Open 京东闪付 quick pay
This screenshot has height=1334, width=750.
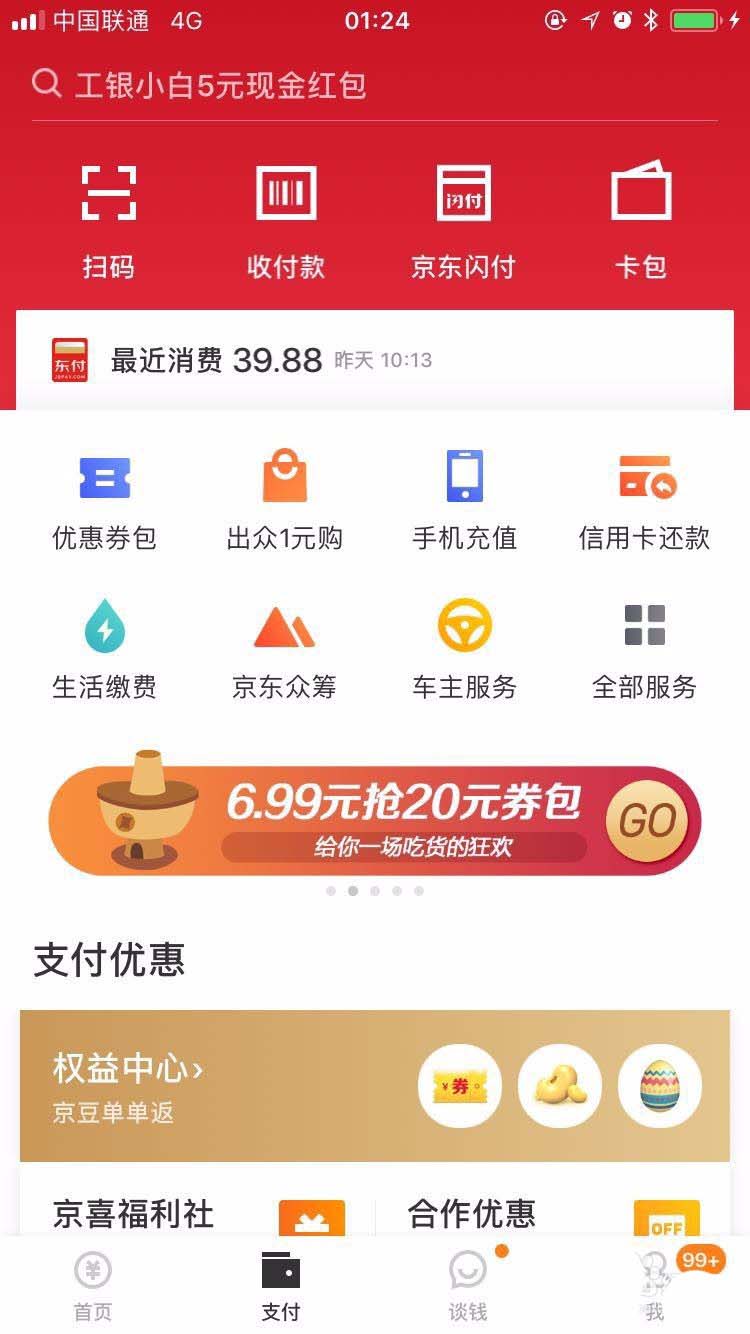[463, 220]
